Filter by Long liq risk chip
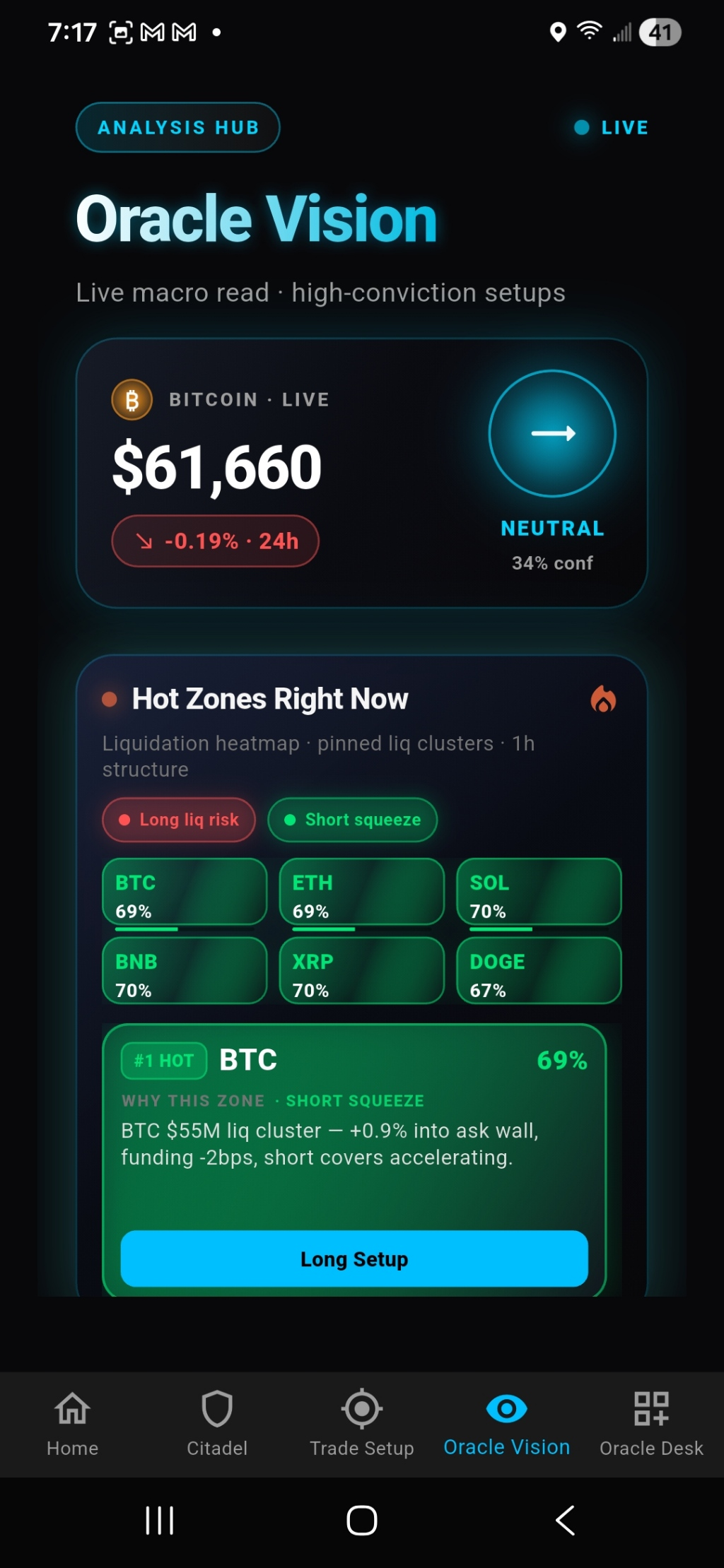This screenshot has width=724, height=1568. (x=179, y=820)
